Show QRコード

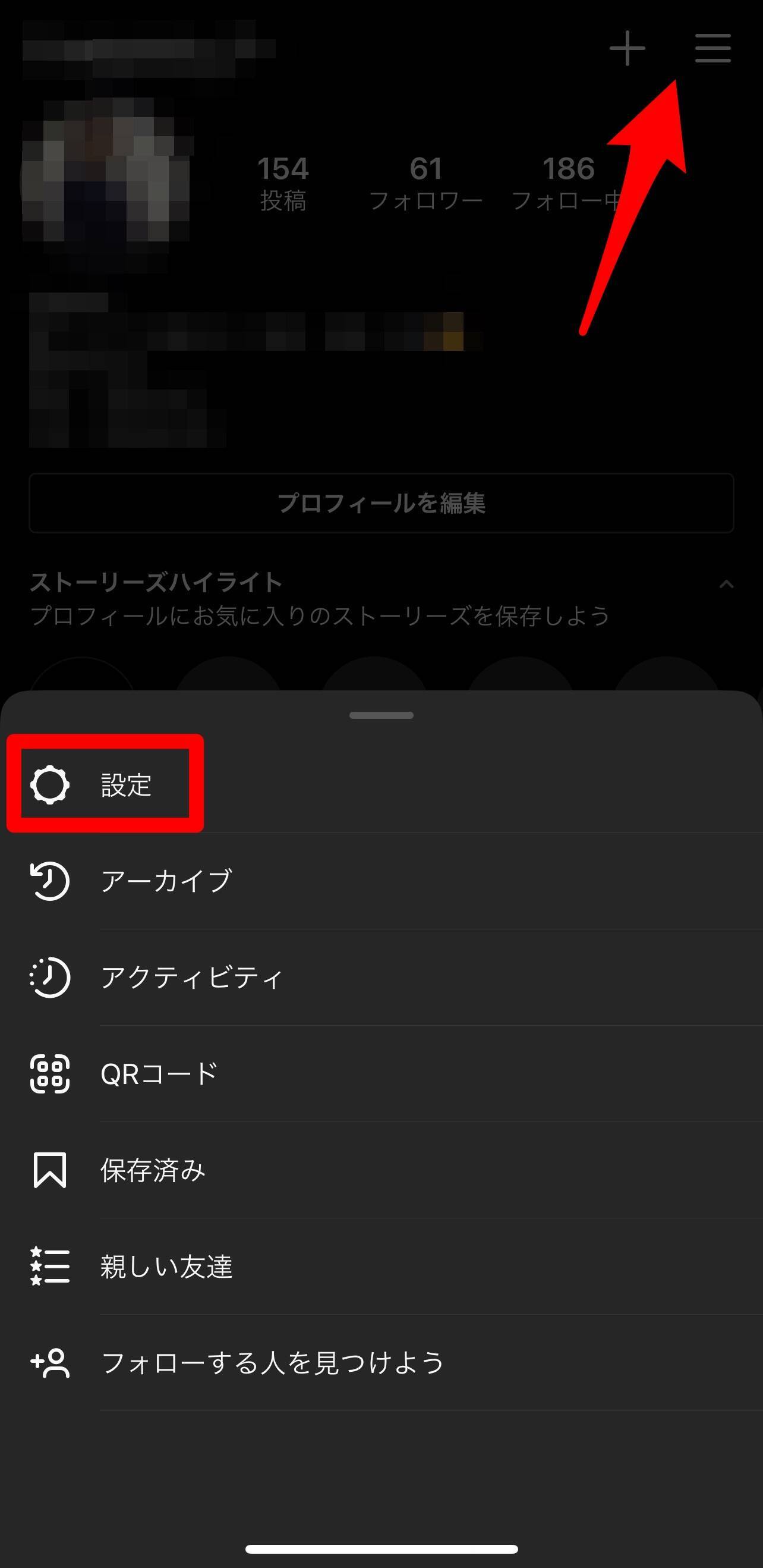(158, 1074)
